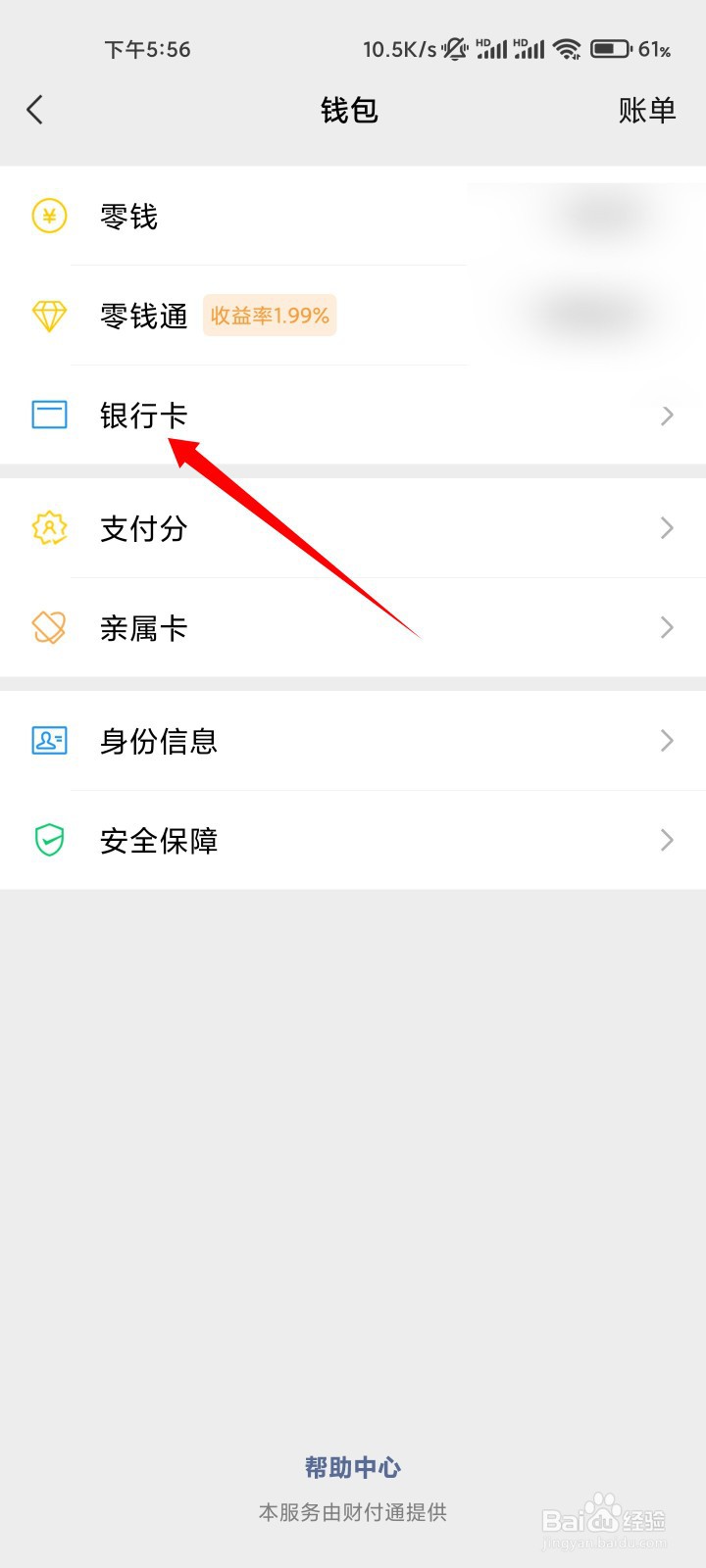Open the 亲属卡 family card entry
Screen dimensions: 706x1568
point(144,626)
